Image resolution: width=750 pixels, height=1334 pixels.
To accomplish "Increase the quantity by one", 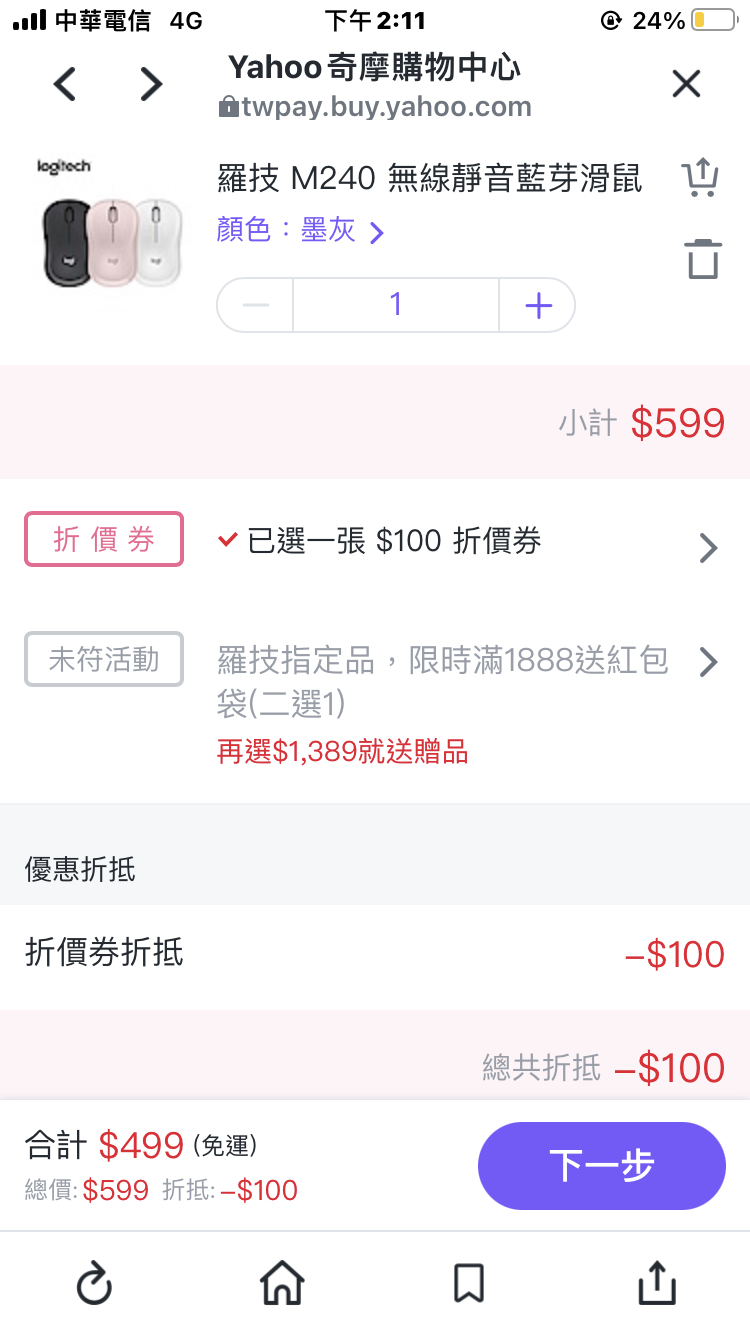I will (x=538, y=305).
